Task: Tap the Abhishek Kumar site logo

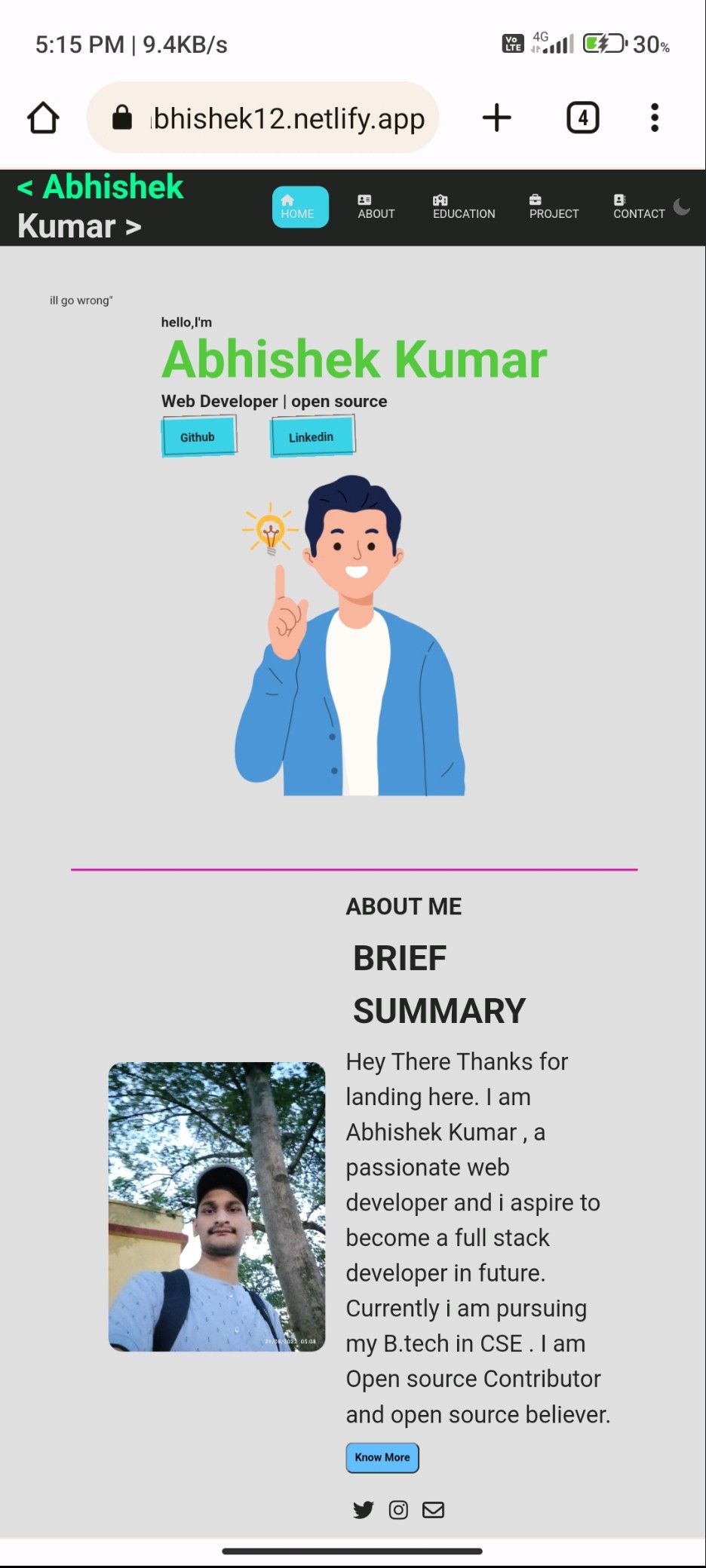Action: point(100,207)
